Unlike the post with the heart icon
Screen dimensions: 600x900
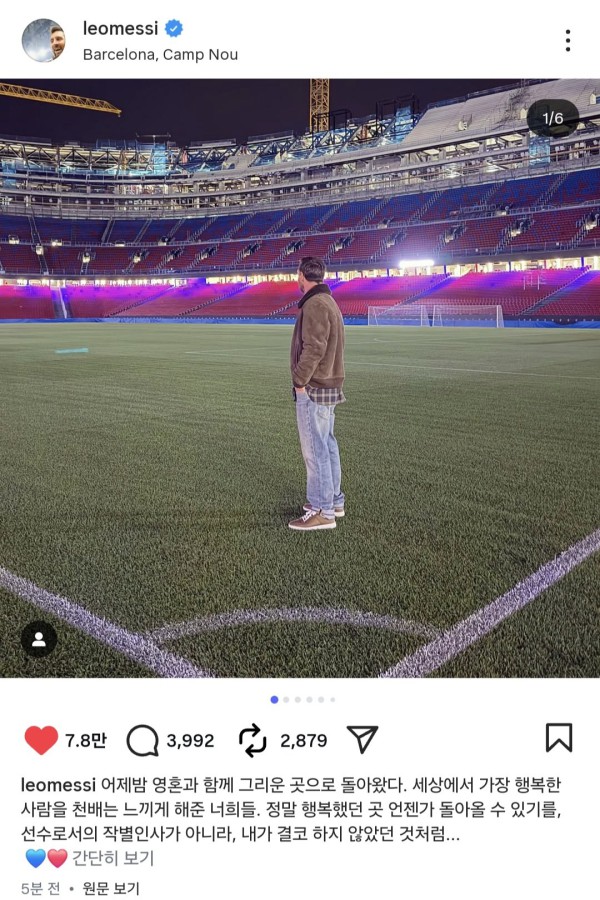click(x=41, y=740)
